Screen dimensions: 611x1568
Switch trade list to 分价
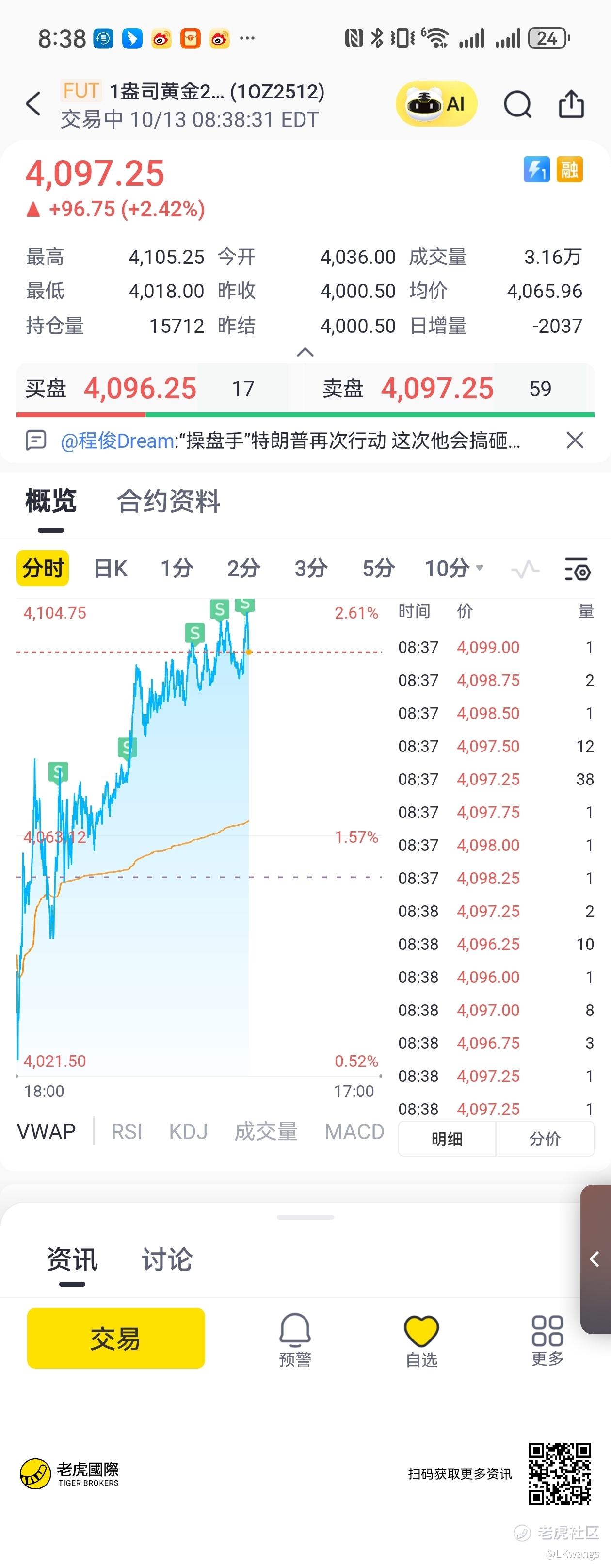[x=545, y=1139]
